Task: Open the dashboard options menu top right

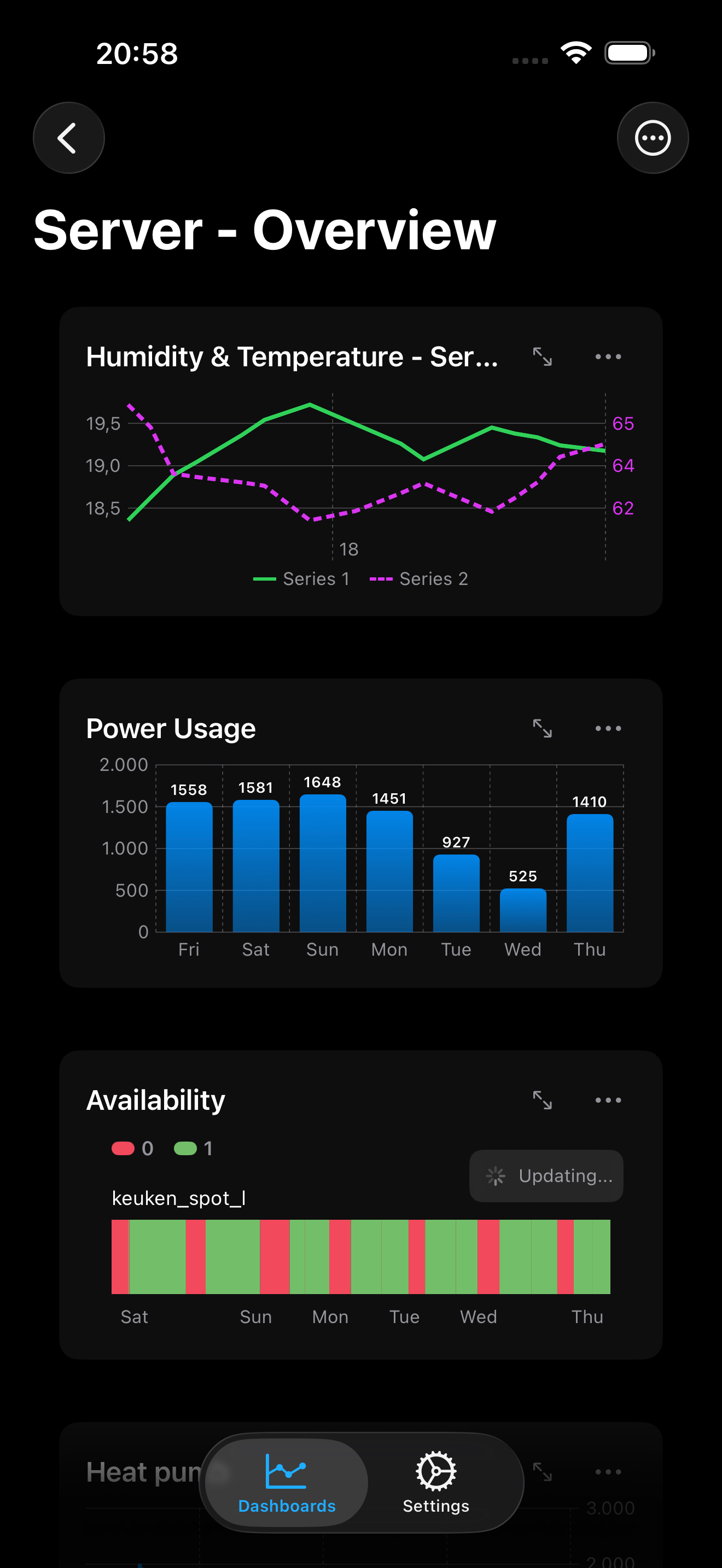Action: coord(653,137)
